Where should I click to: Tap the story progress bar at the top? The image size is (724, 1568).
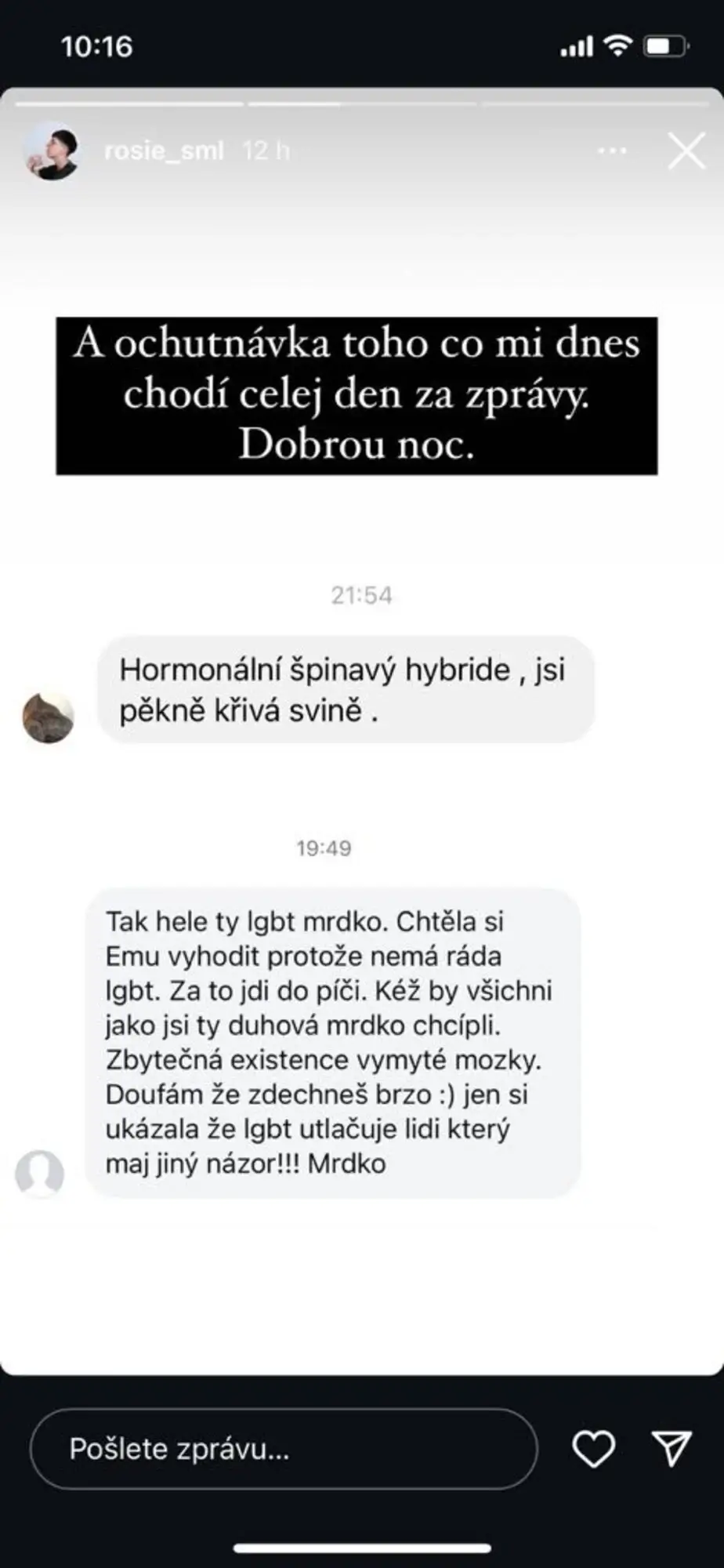pos(362,102)
